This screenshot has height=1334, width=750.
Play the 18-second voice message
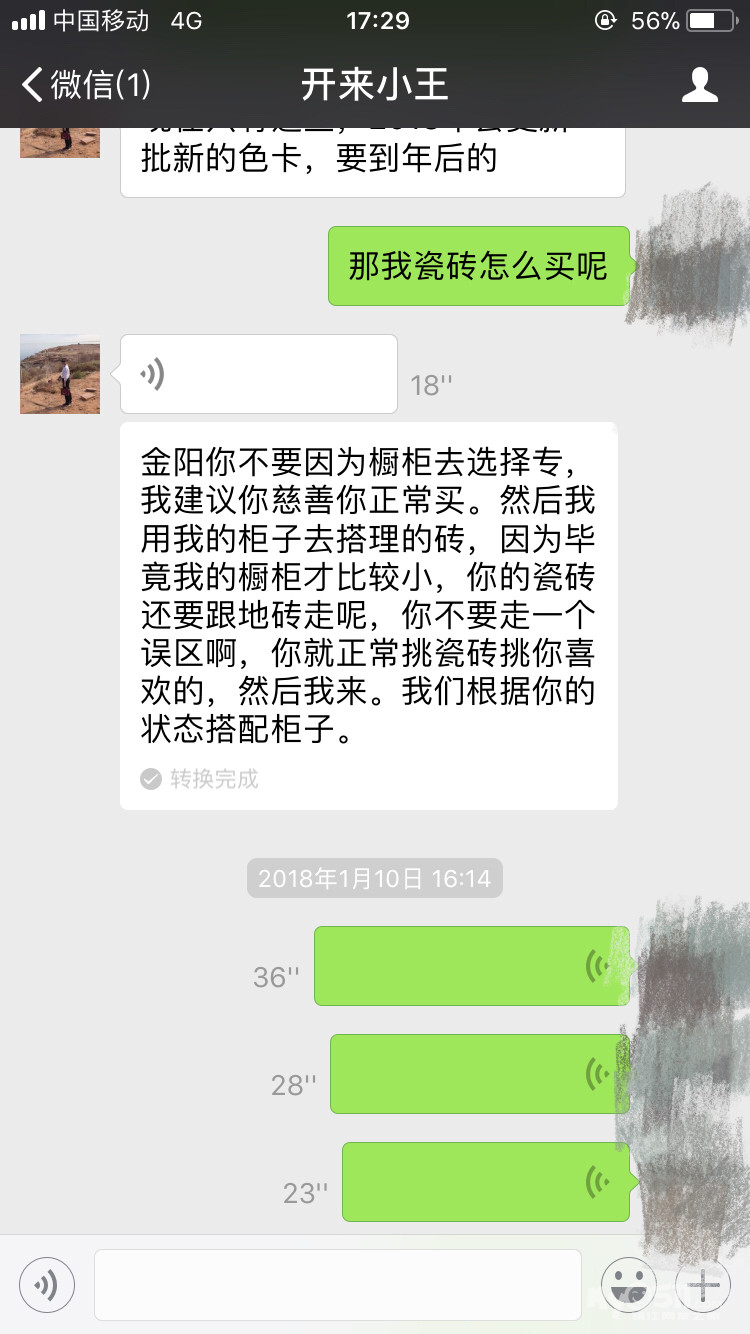[258, 374]
